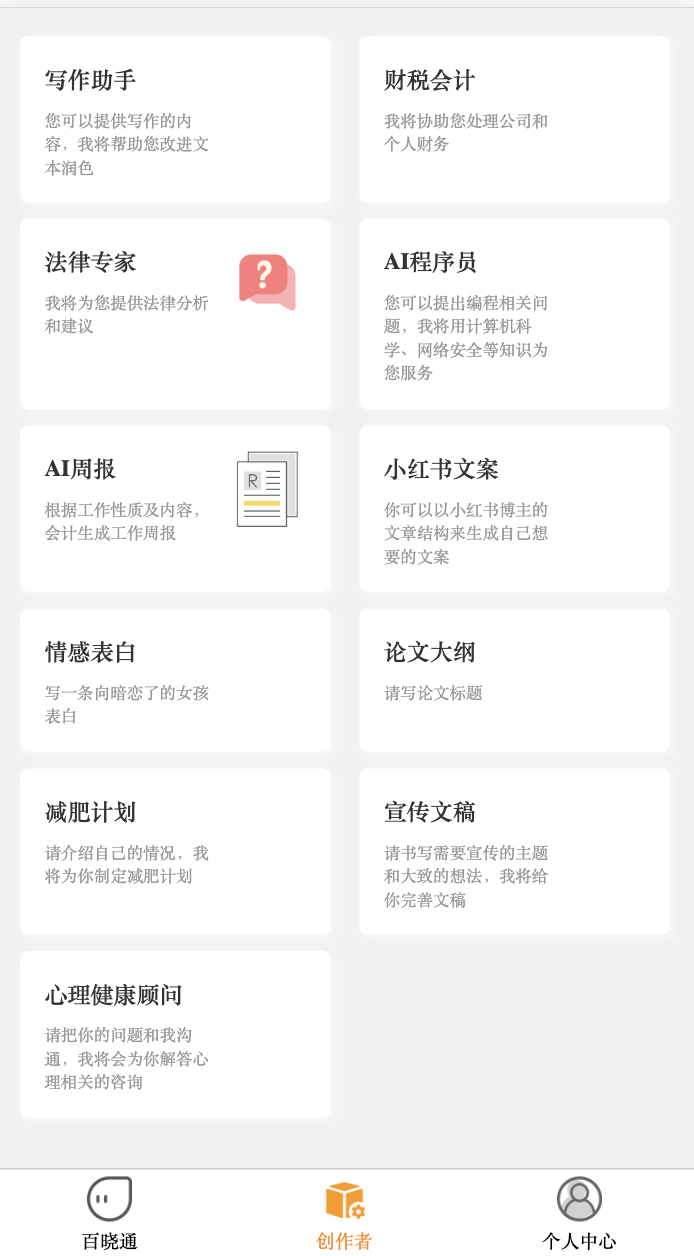Tap the 论文大纲 card

click(515, 680)
